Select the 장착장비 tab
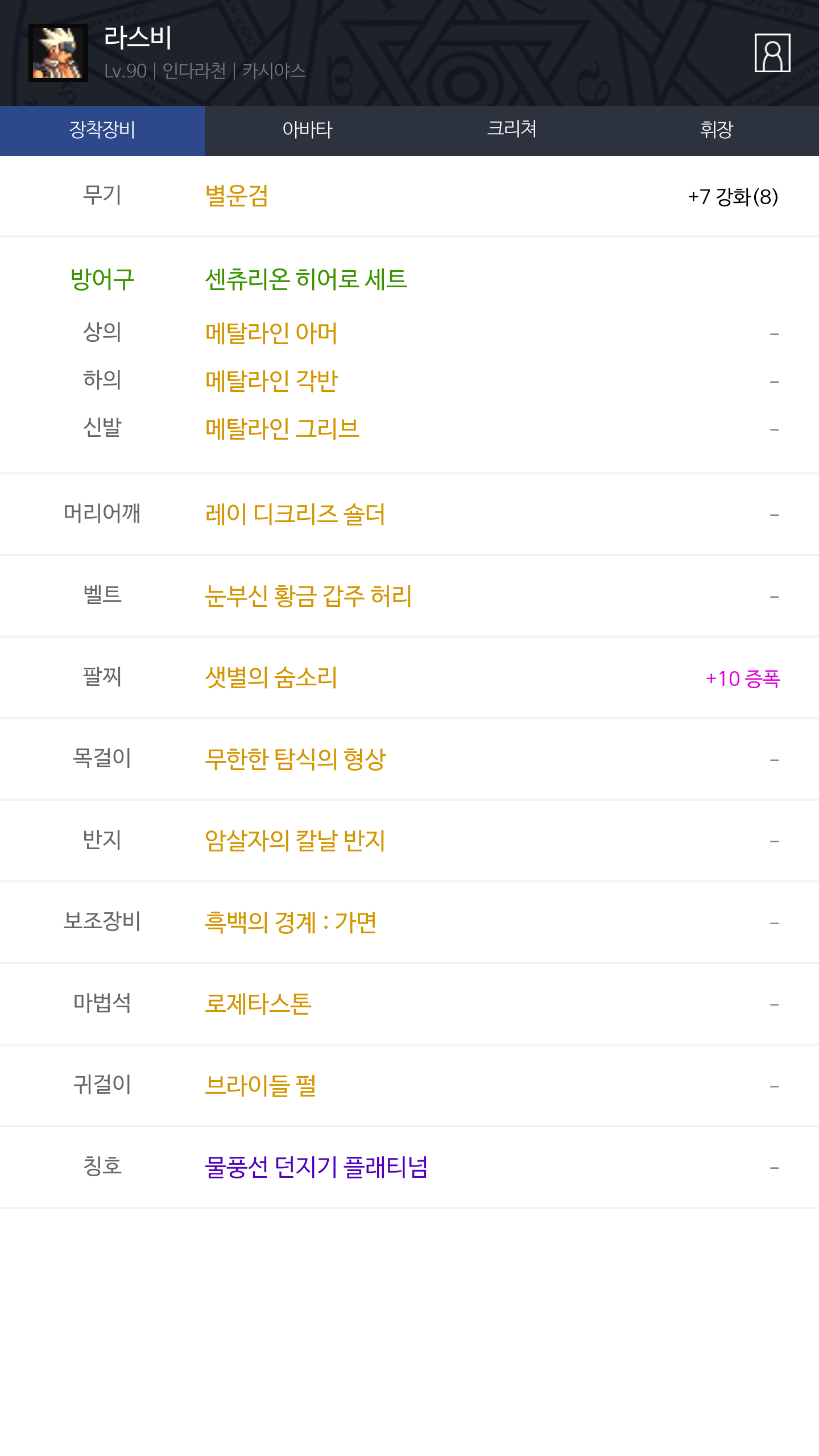 click(x=102, y=130)
